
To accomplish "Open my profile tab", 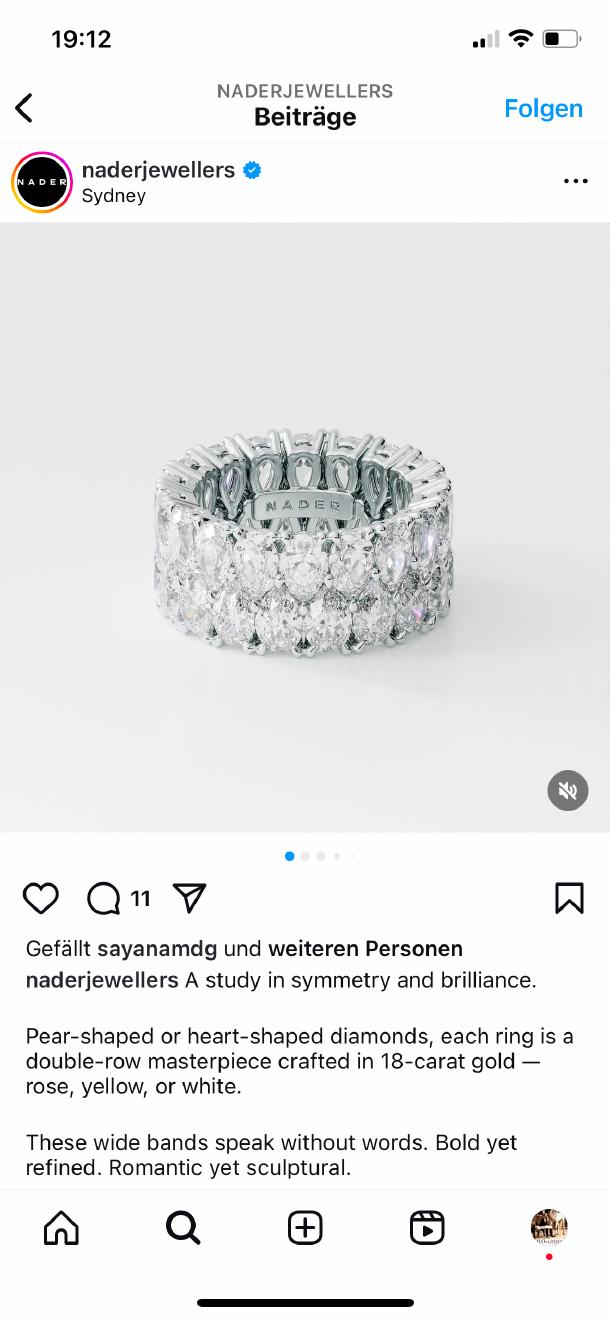I will click(548, 1227).
